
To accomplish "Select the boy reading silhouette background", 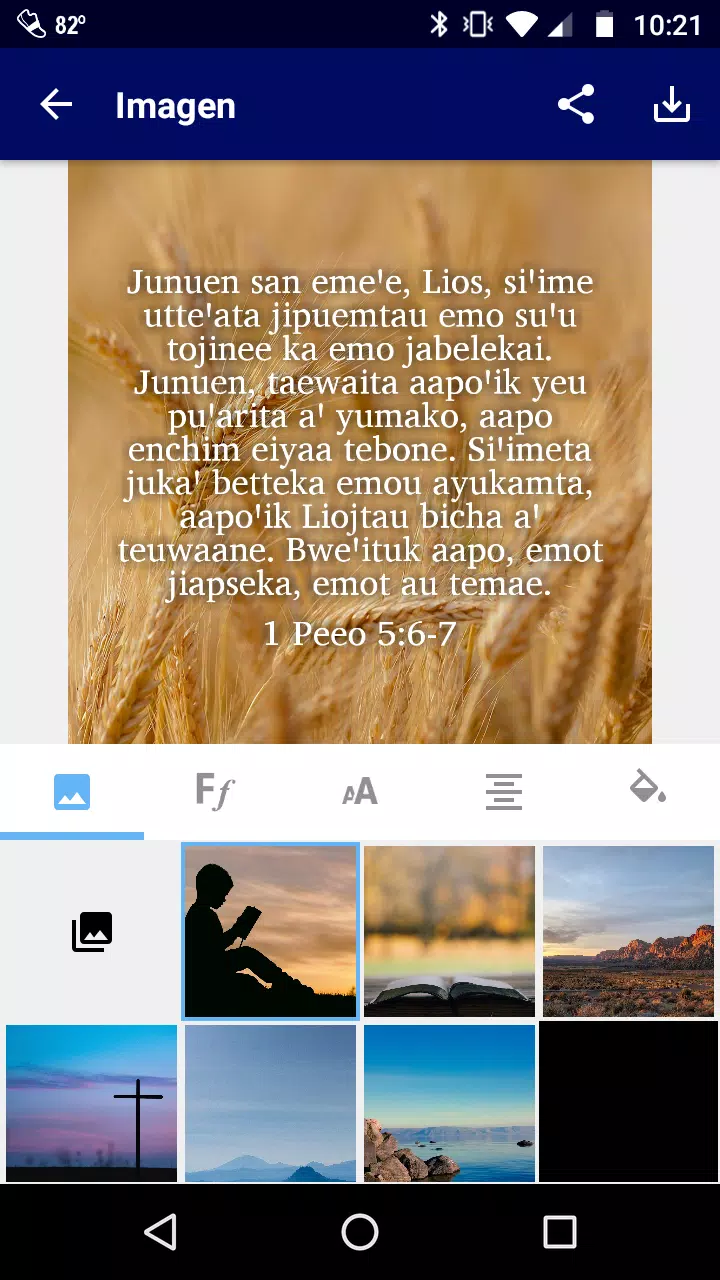I will (x=270, y=932).
